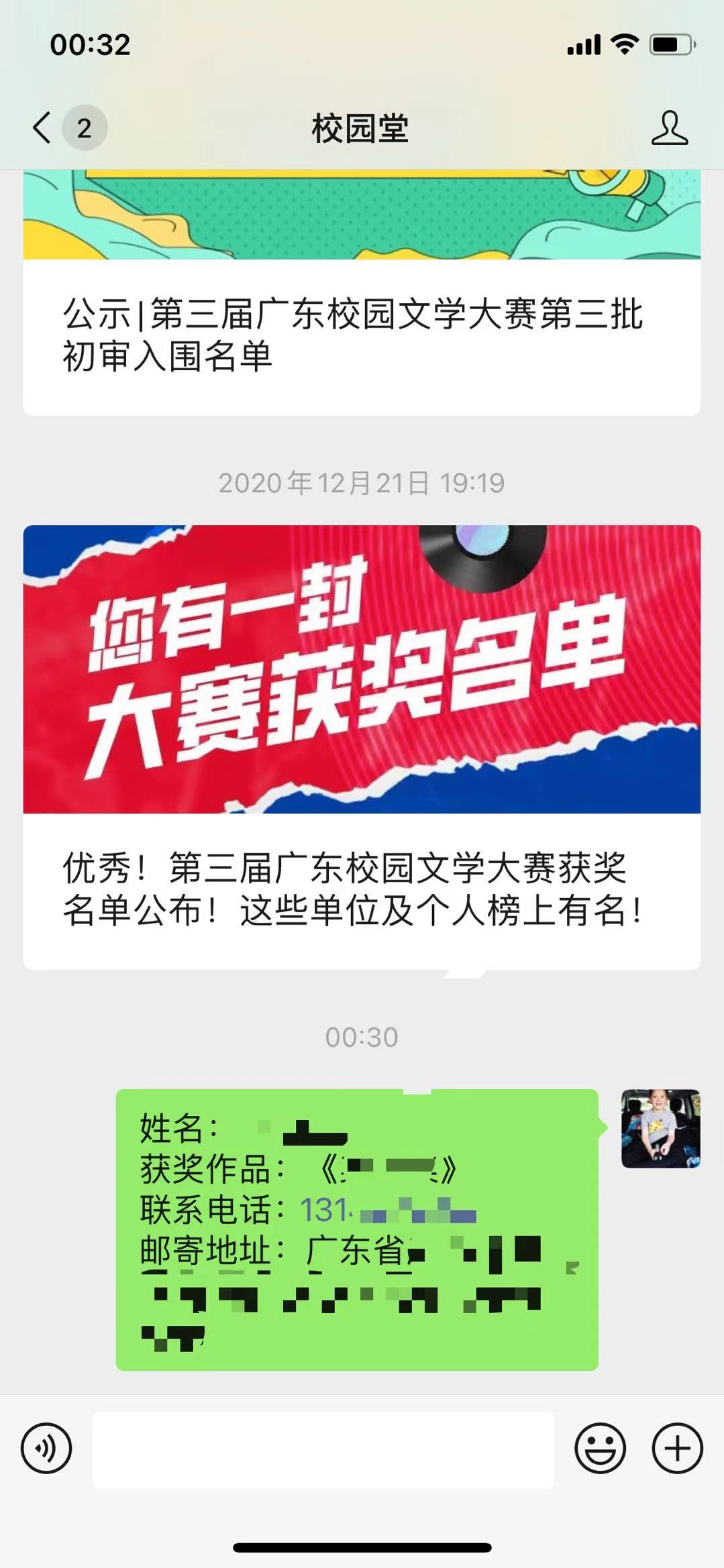
Task: Focus the message text field
Action: [323, 1449]
